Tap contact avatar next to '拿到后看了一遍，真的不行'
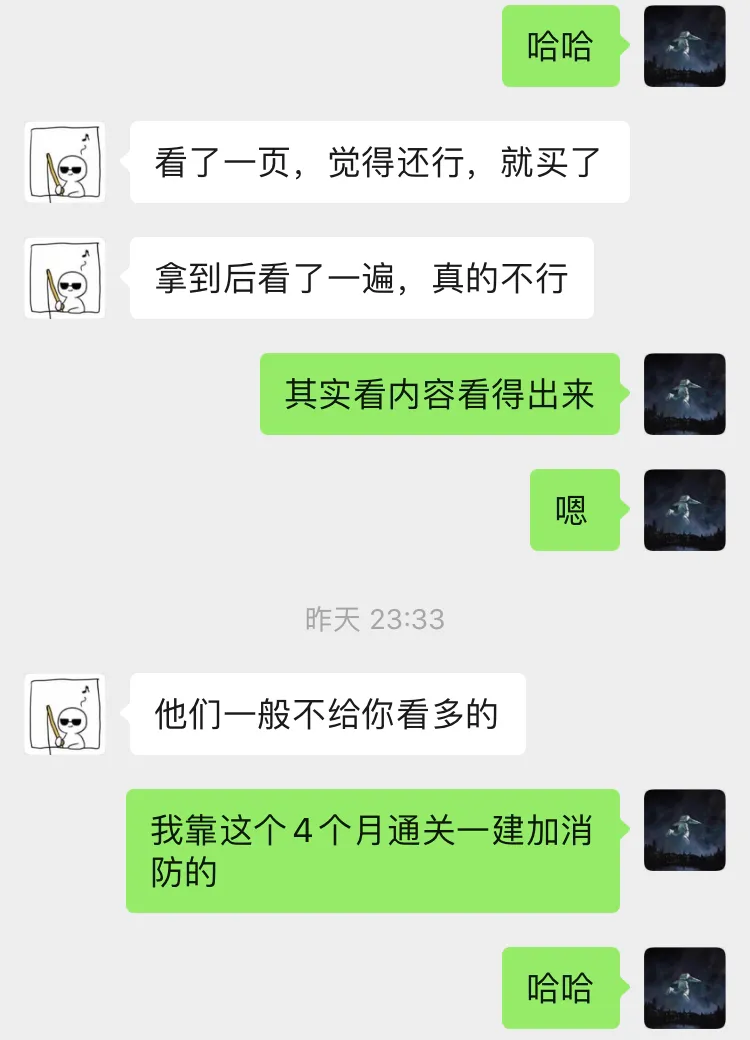The height and width of the screenshot is (1040, 750). [65, 278]
